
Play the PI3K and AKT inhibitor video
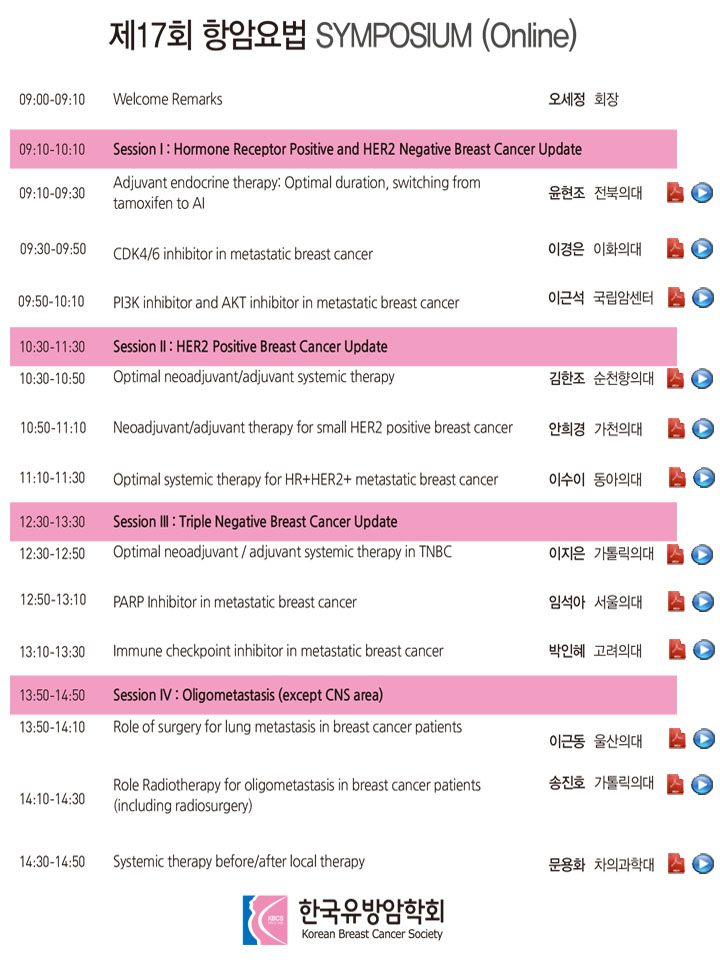click(702, 297)
